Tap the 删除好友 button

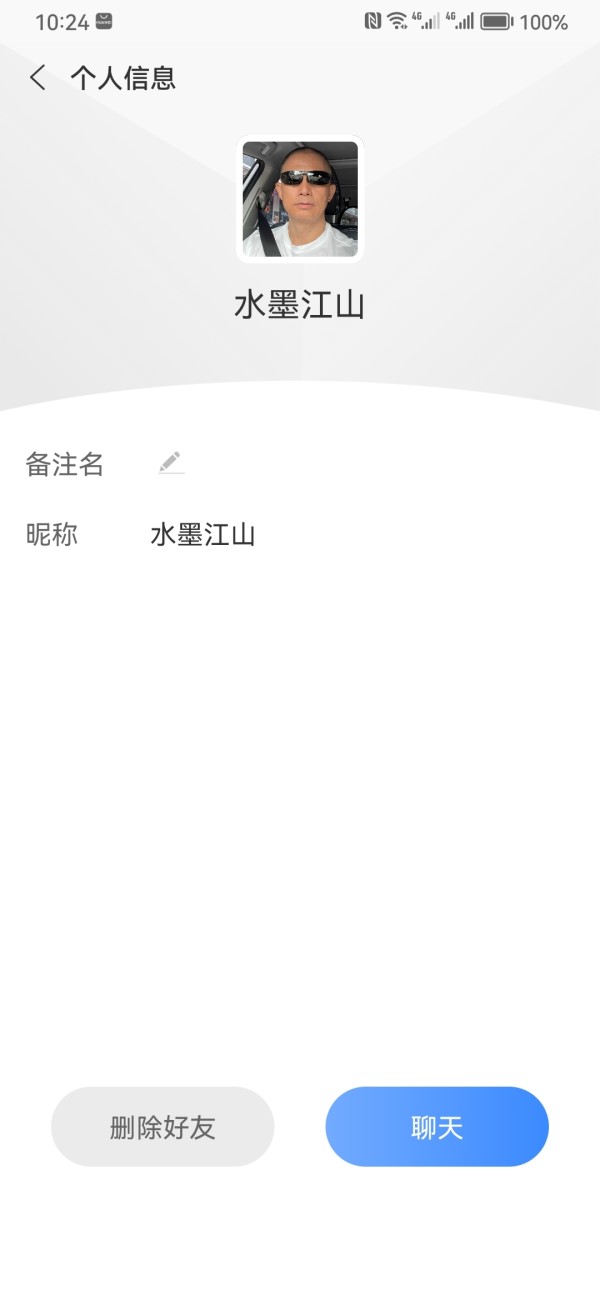[163, 1127]
